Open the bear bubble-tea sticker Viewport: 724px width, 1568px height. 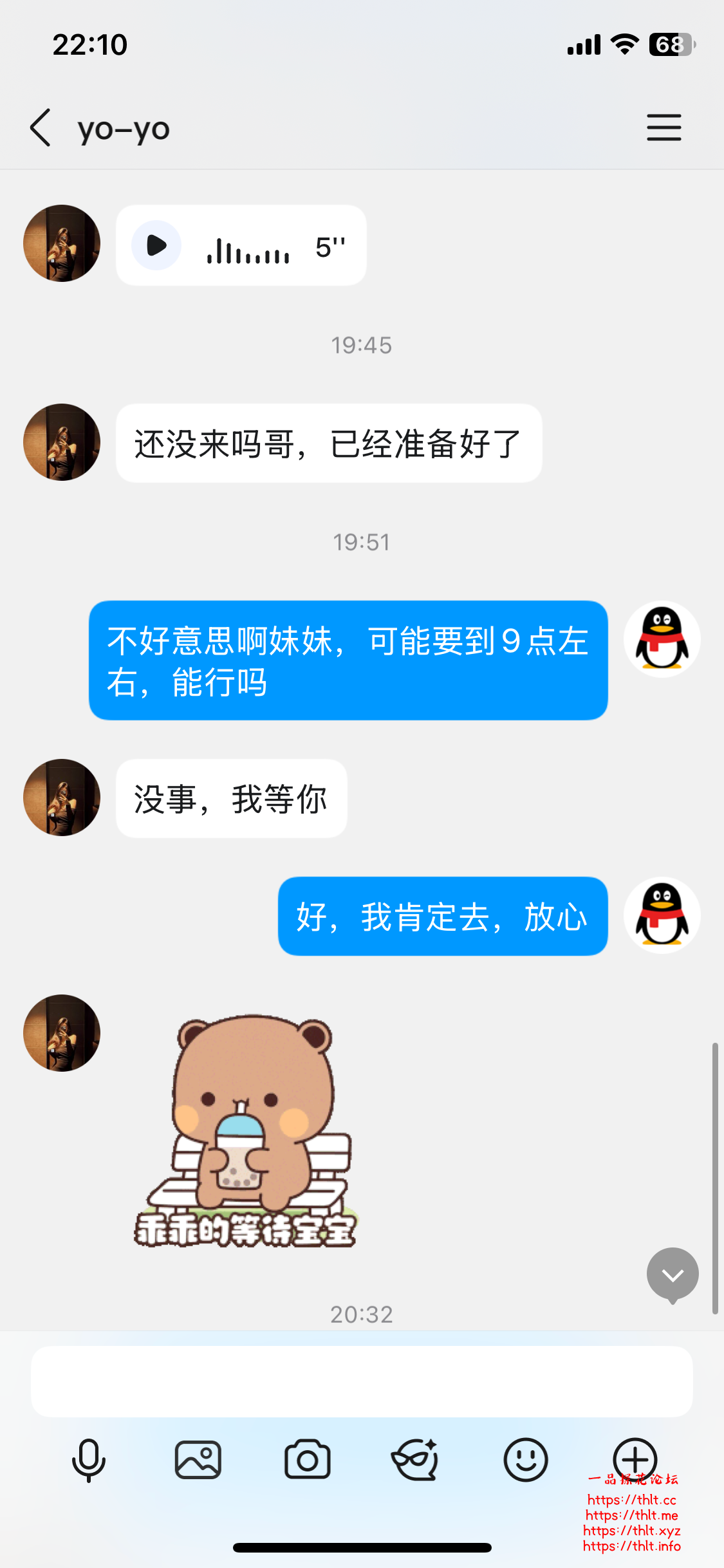tap(246, 1131)
